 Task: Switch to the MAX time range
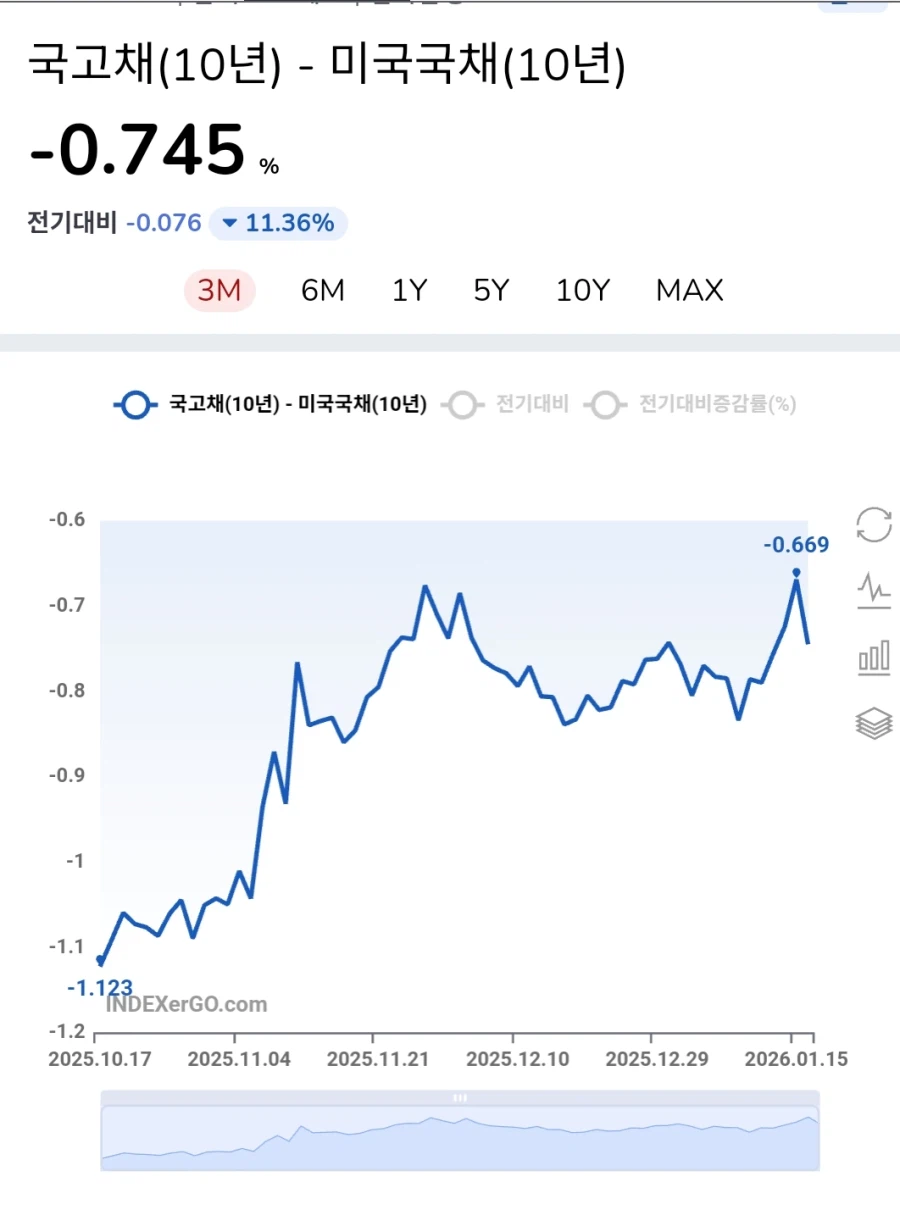pyautogui.click(x=689, y=289)
